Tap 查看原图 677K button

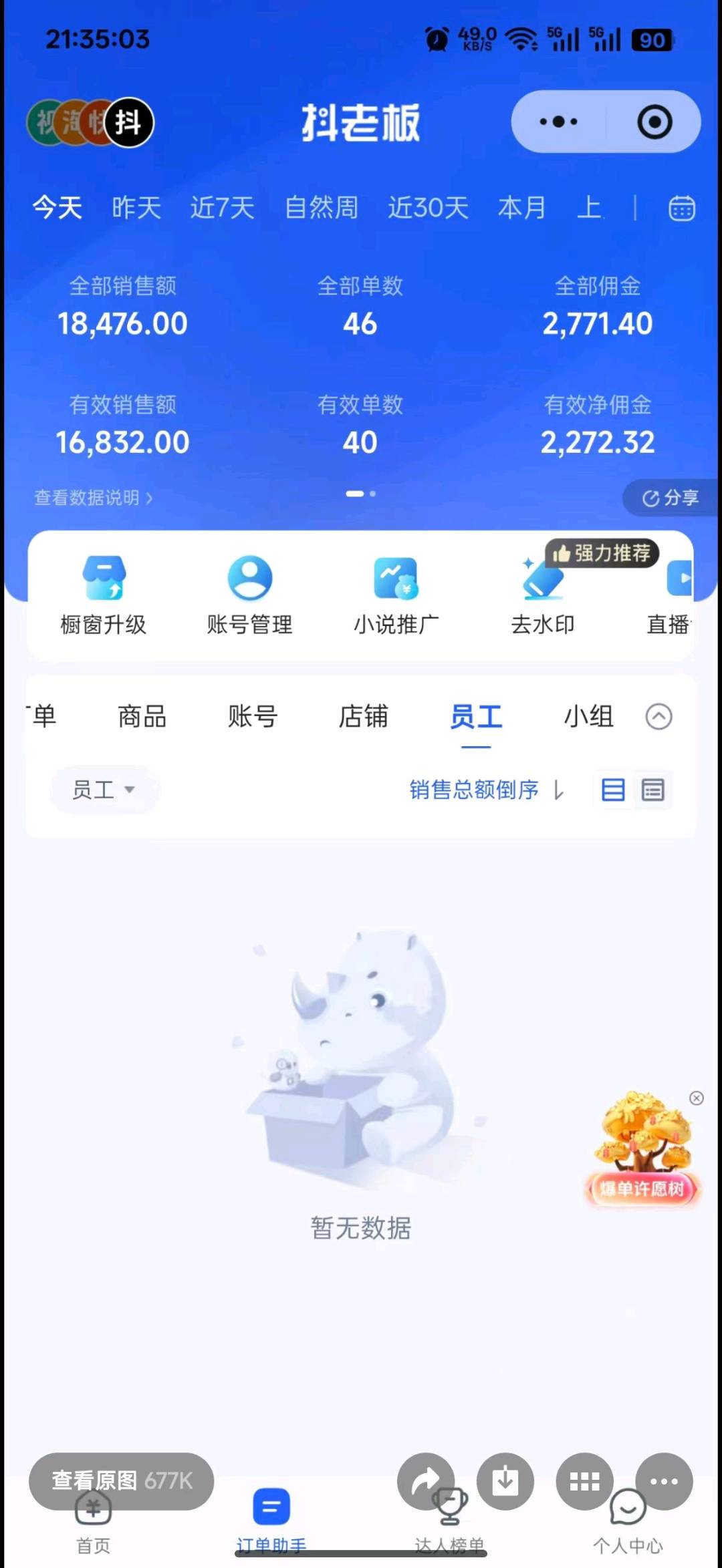click(x=122, y=1480)
